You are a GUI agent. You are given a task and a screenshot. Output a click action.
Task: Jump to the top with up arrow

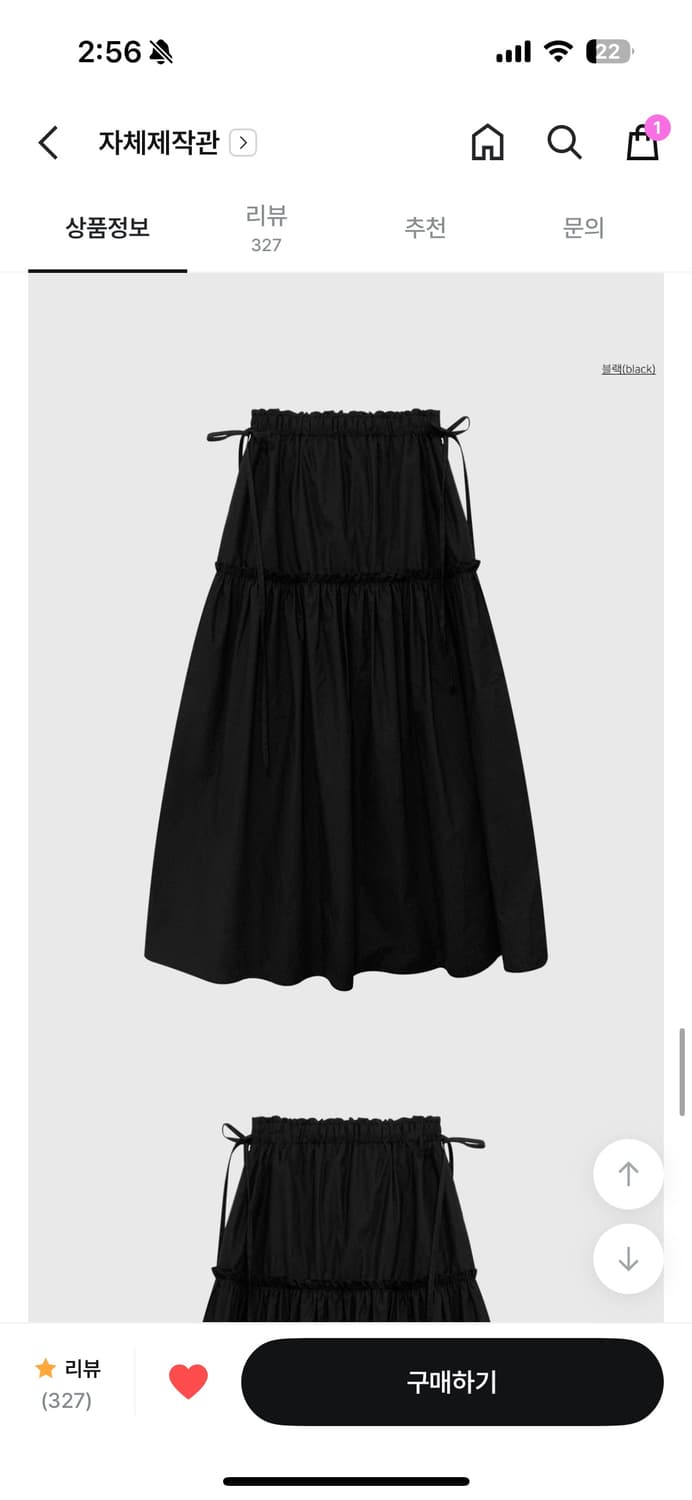coord(628,1174)
